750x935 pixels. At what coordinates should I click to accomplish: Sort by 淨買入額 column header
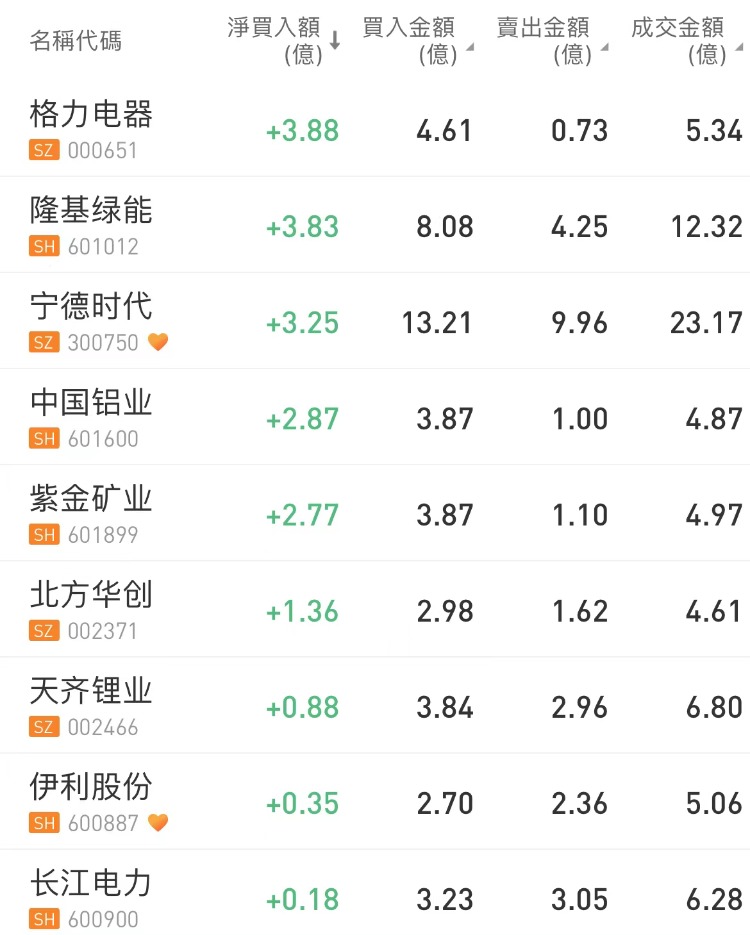pos(284,40)
